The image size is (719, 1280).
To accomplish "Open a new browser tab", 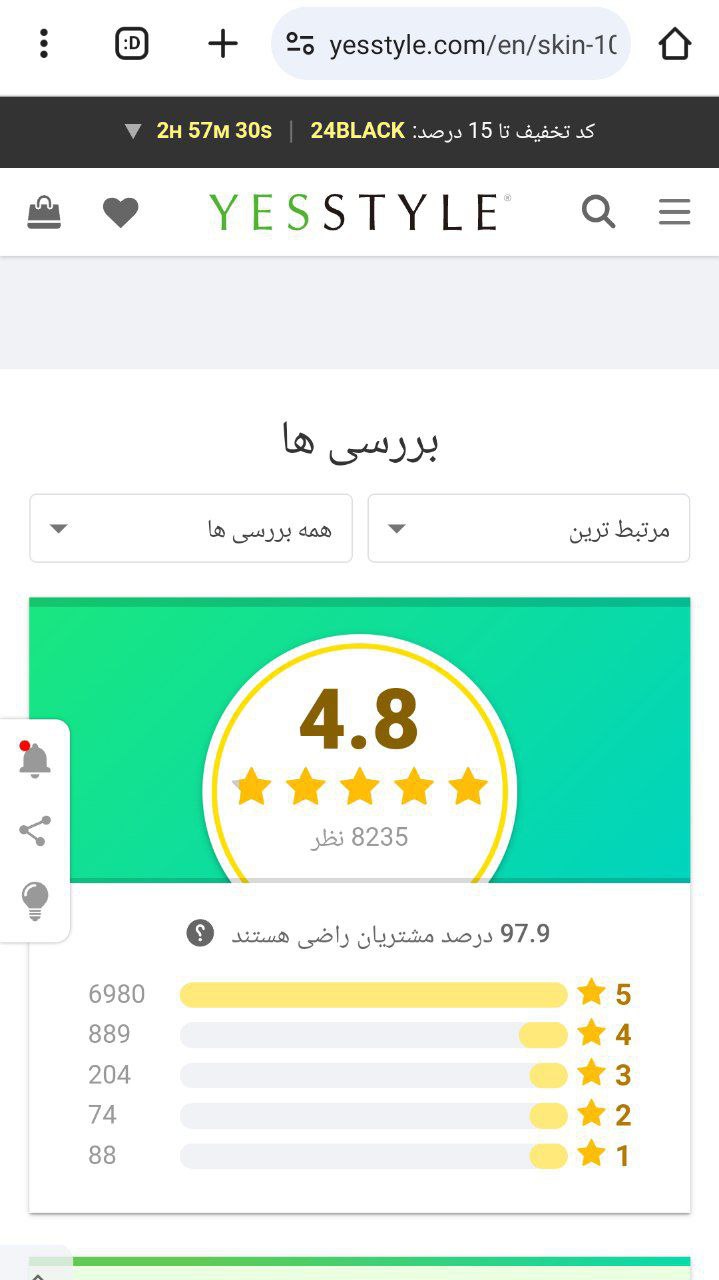I will [x=223, y=44].
